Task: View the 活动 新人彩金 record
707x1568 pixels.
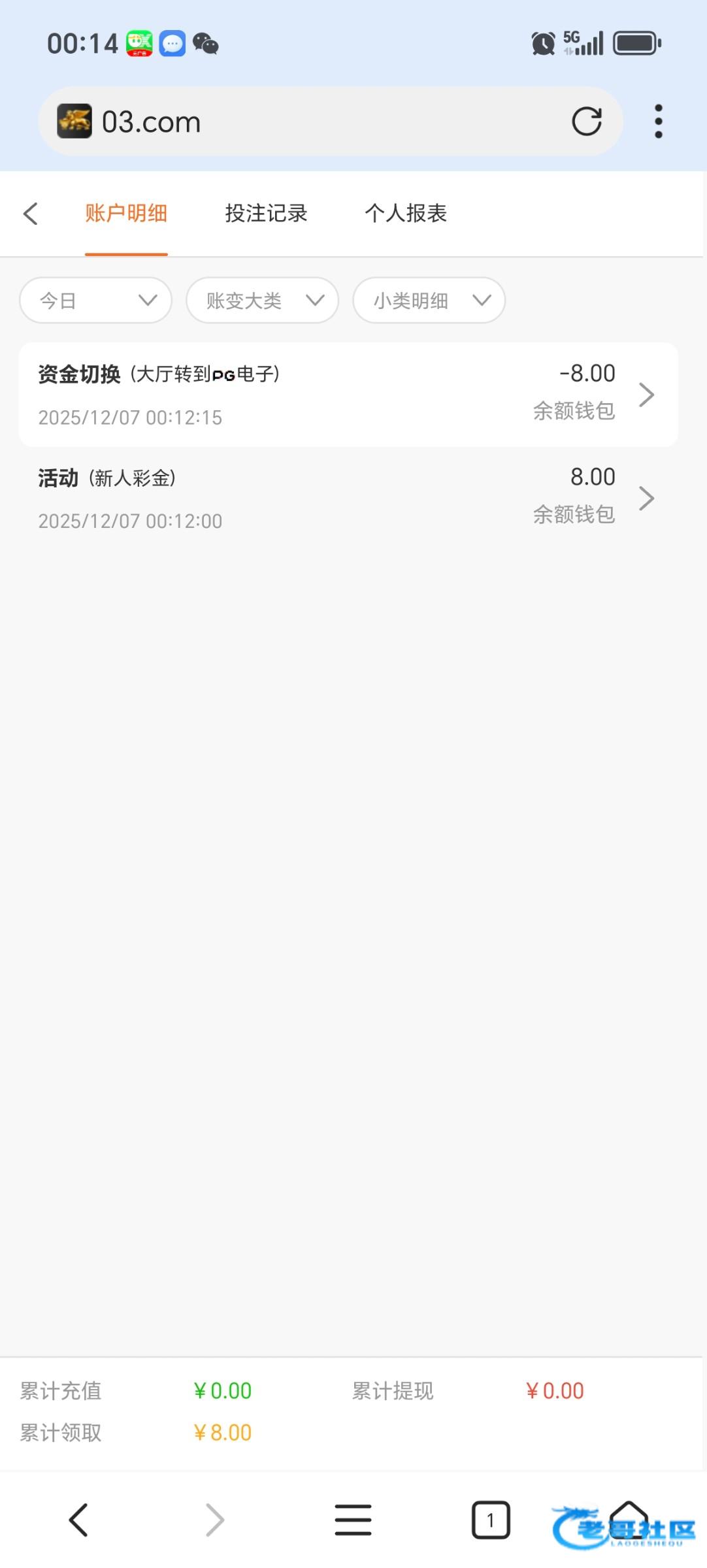Action: click(x=348, y=498)
